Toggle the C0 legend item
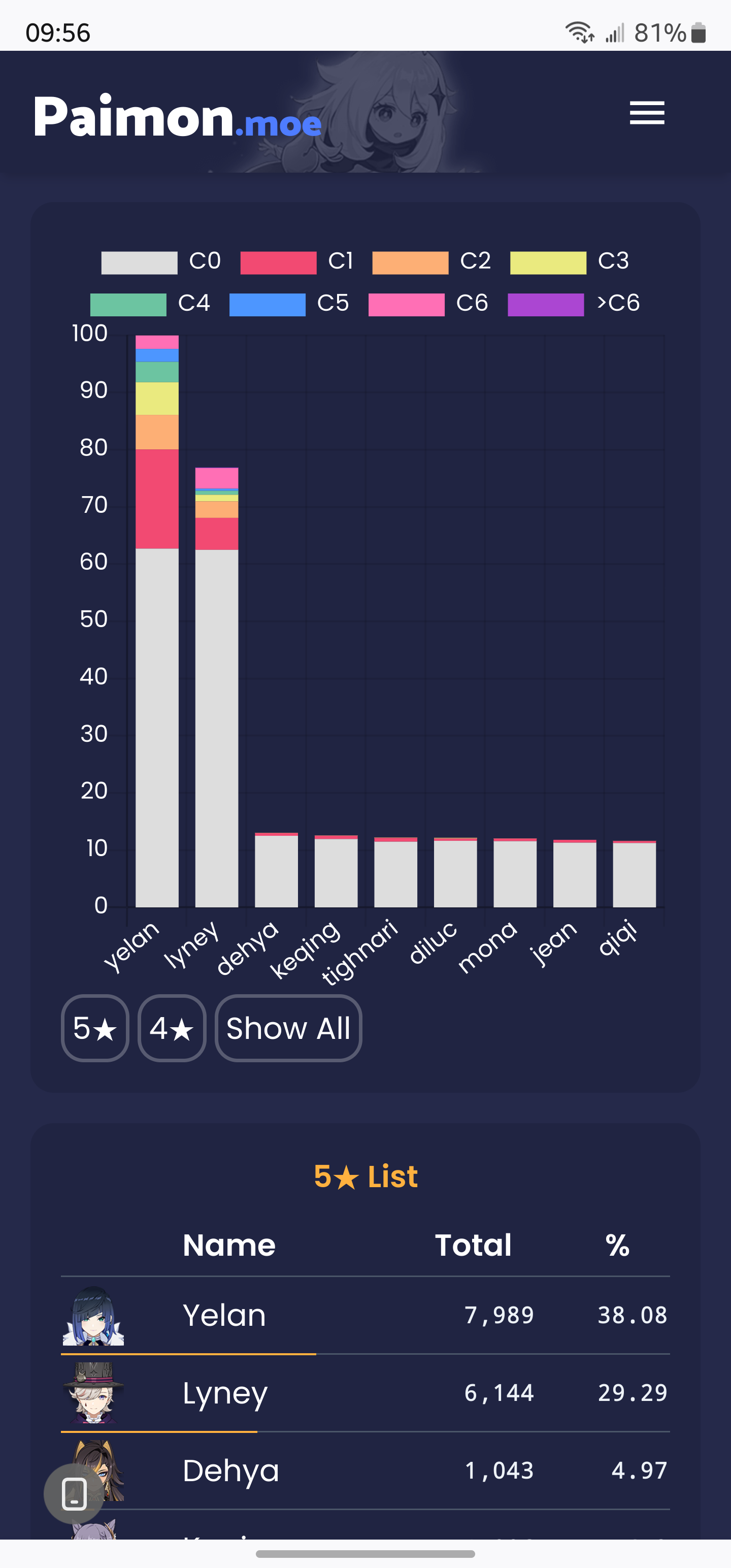 pos(161,263)
